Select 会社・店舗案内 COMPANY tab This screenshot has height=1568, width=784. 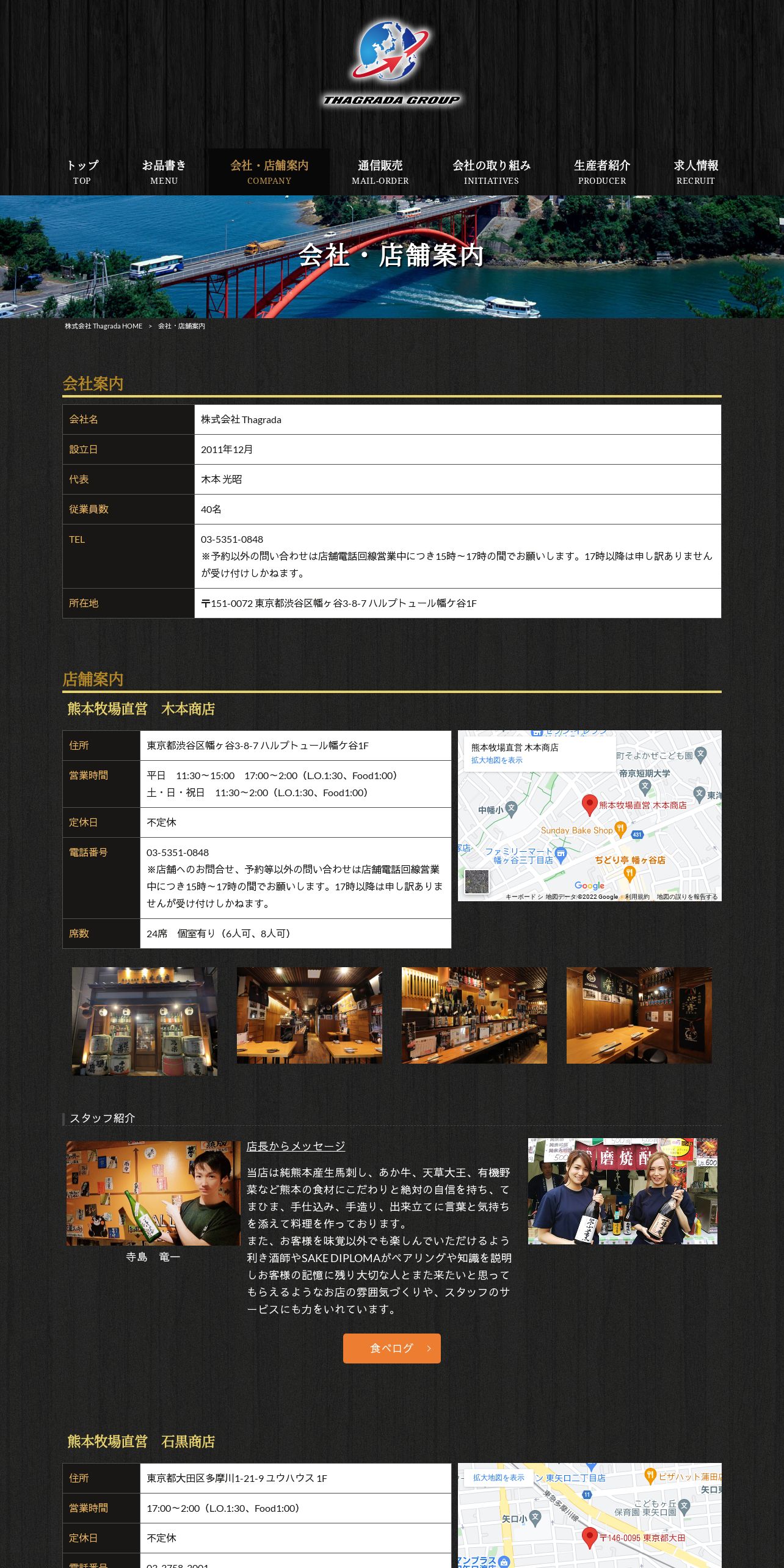click(x=269, y=172)
